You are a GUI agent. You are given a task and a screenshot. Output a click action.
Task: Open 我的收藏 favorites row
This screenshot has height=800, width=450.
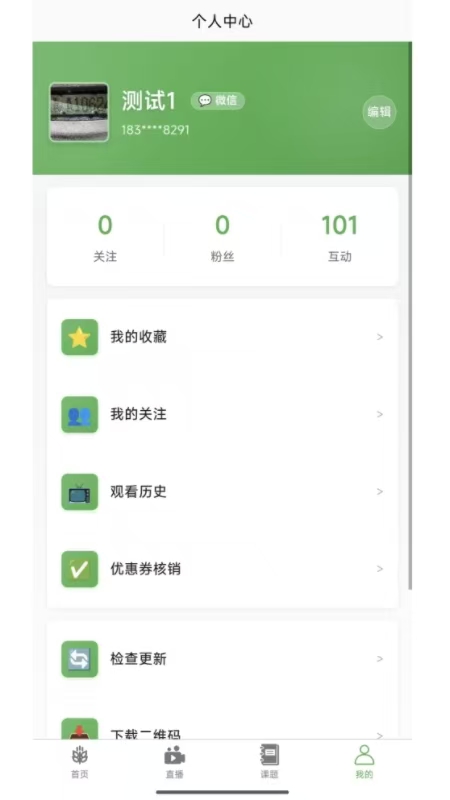[222, 337]
